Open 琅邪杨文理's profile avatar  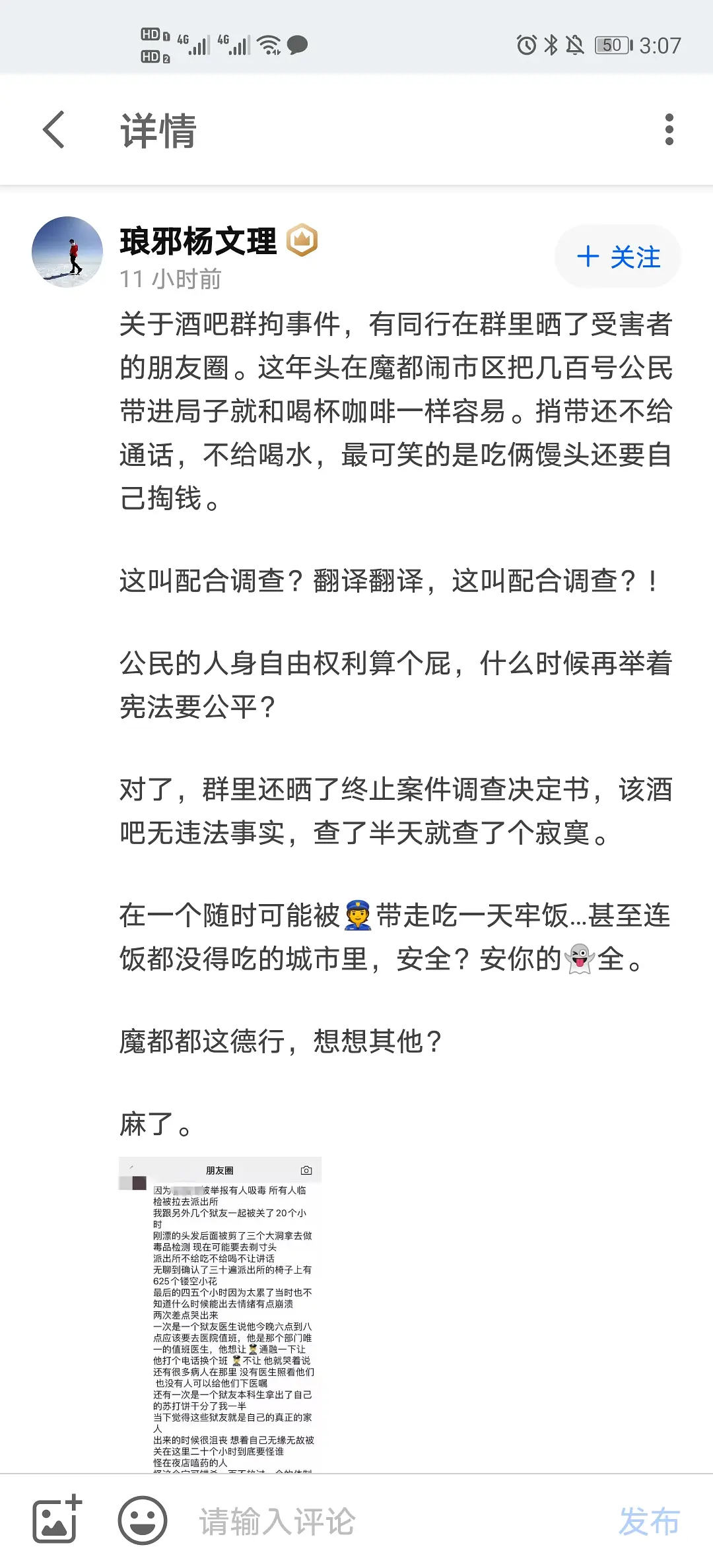67,252
